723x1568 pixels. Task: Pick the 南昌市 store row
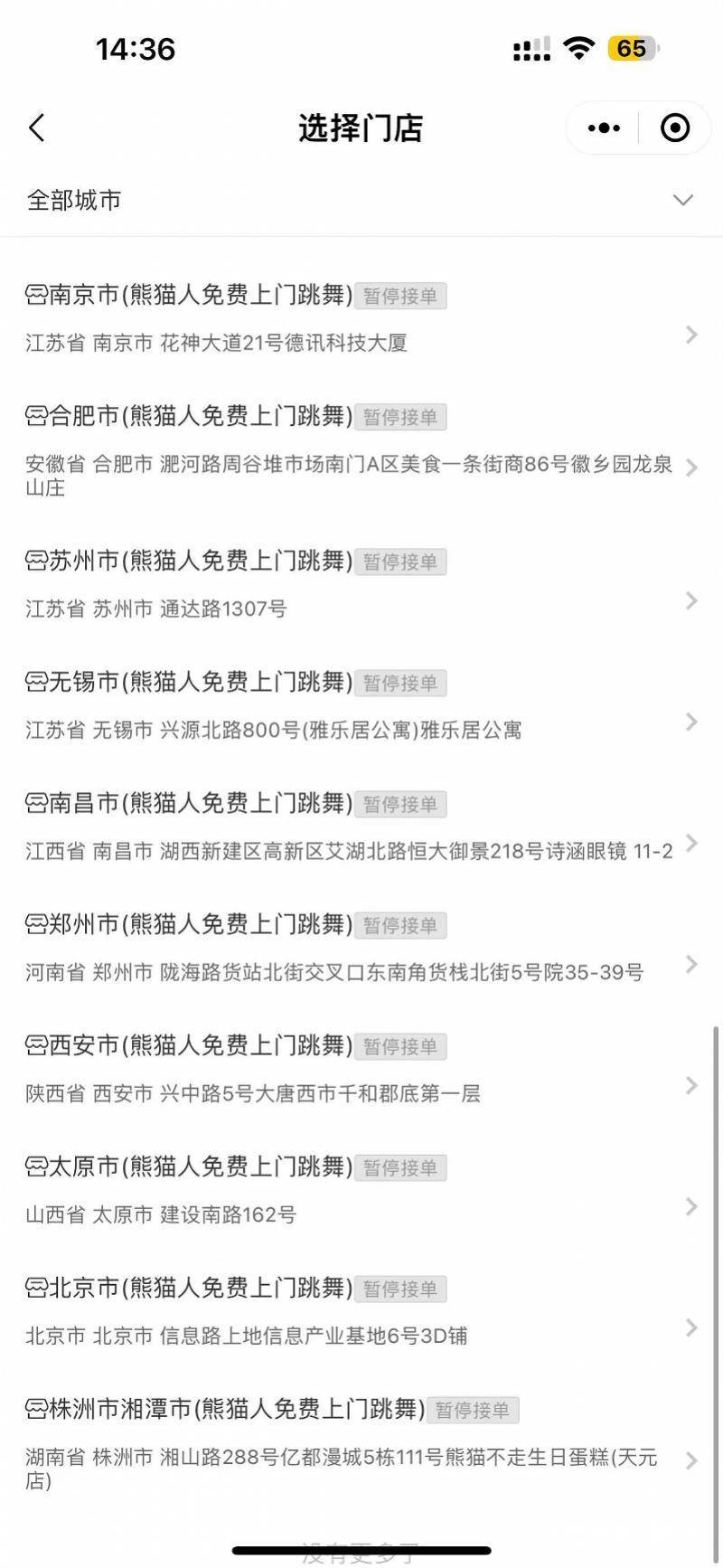[361, 827]
